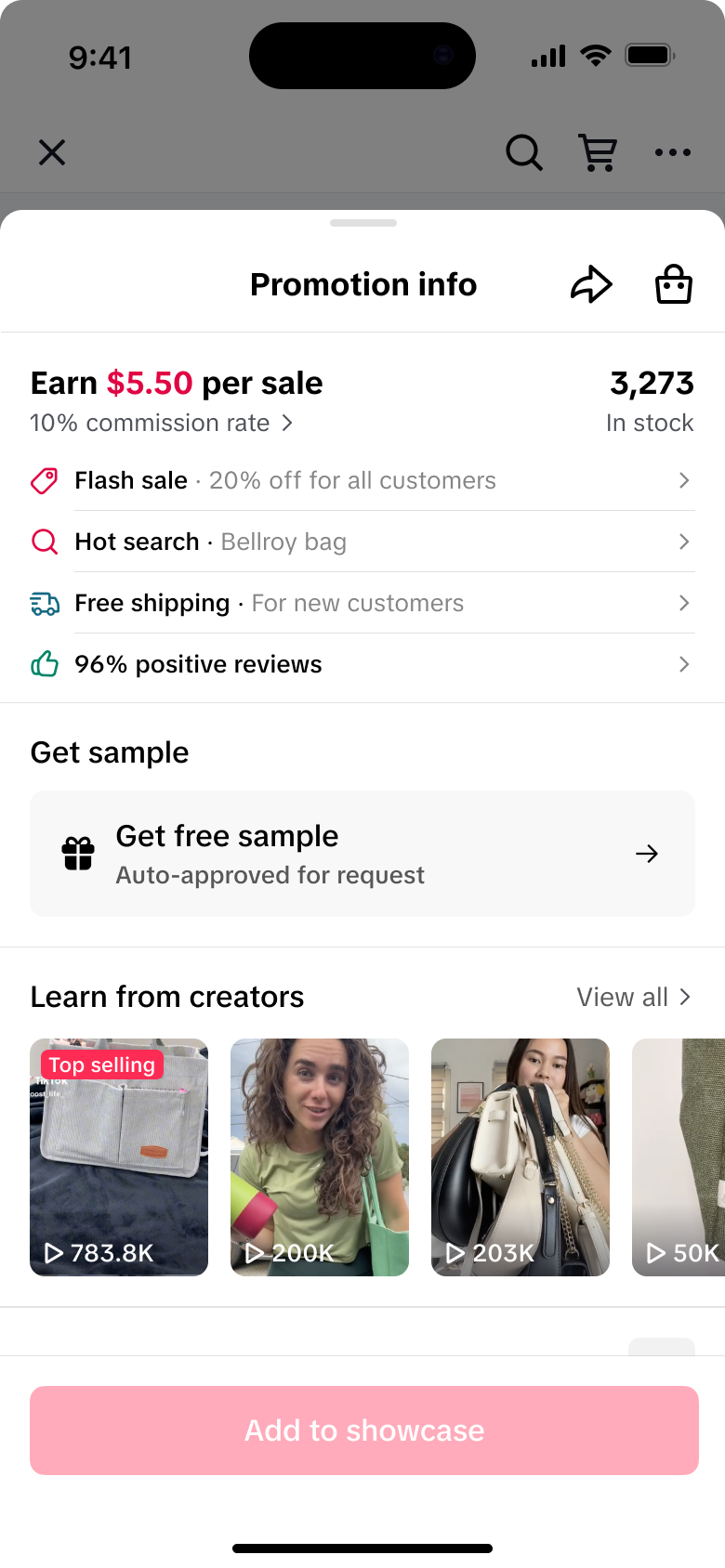Close the product page with X
725x1568 pixels.
[x=52, y=152]
